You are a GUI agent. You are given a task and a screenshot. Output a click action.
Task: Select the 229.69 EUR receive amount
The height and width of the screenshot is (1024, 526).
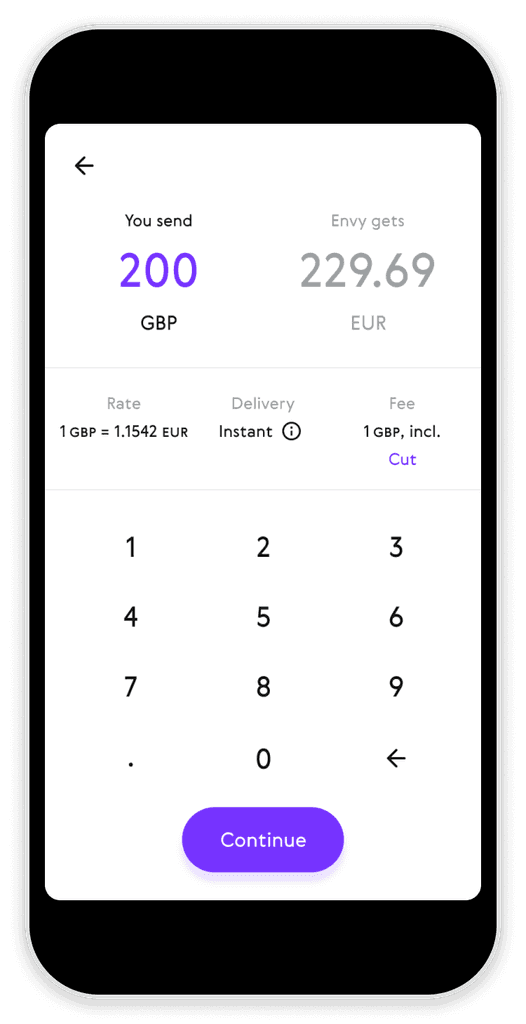(368, 271)
